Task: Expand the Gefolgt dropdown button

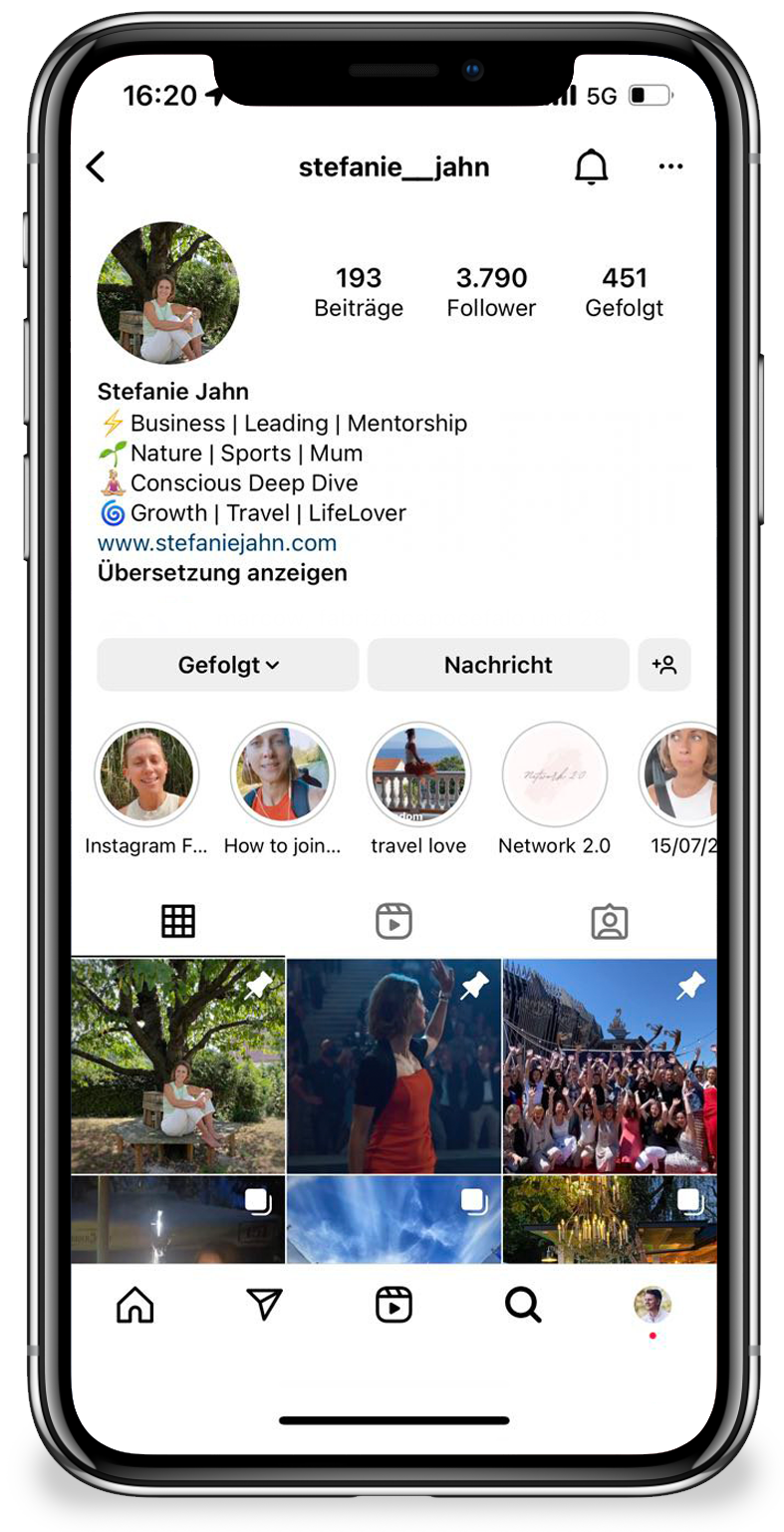Action: coord(228,665)
